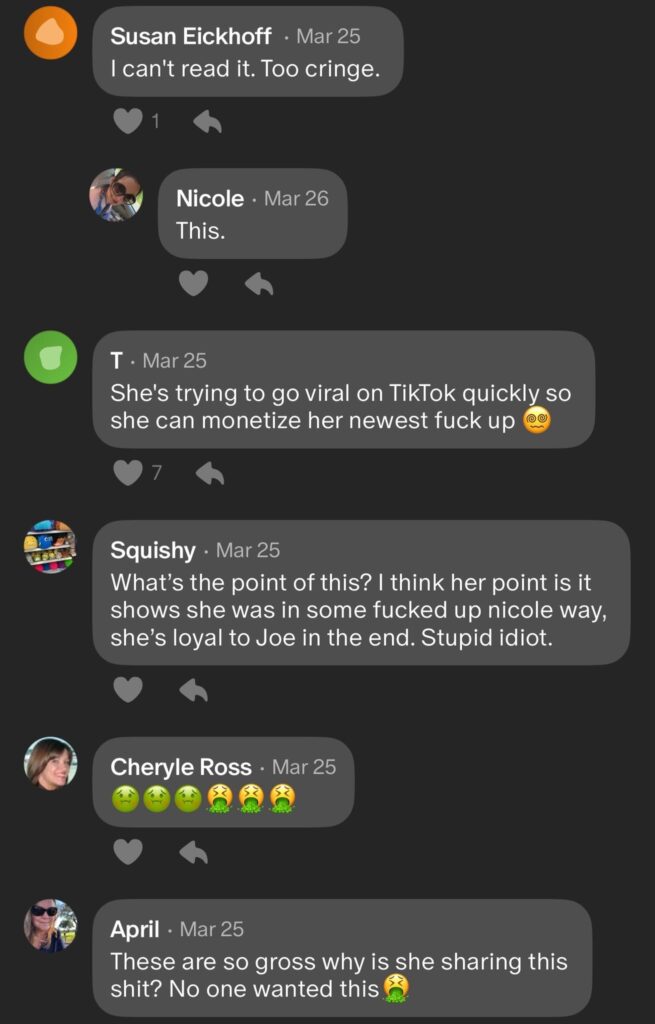655x1024 pixels.
Task: Like Nicole's reply
Action: tap(193, 284)
